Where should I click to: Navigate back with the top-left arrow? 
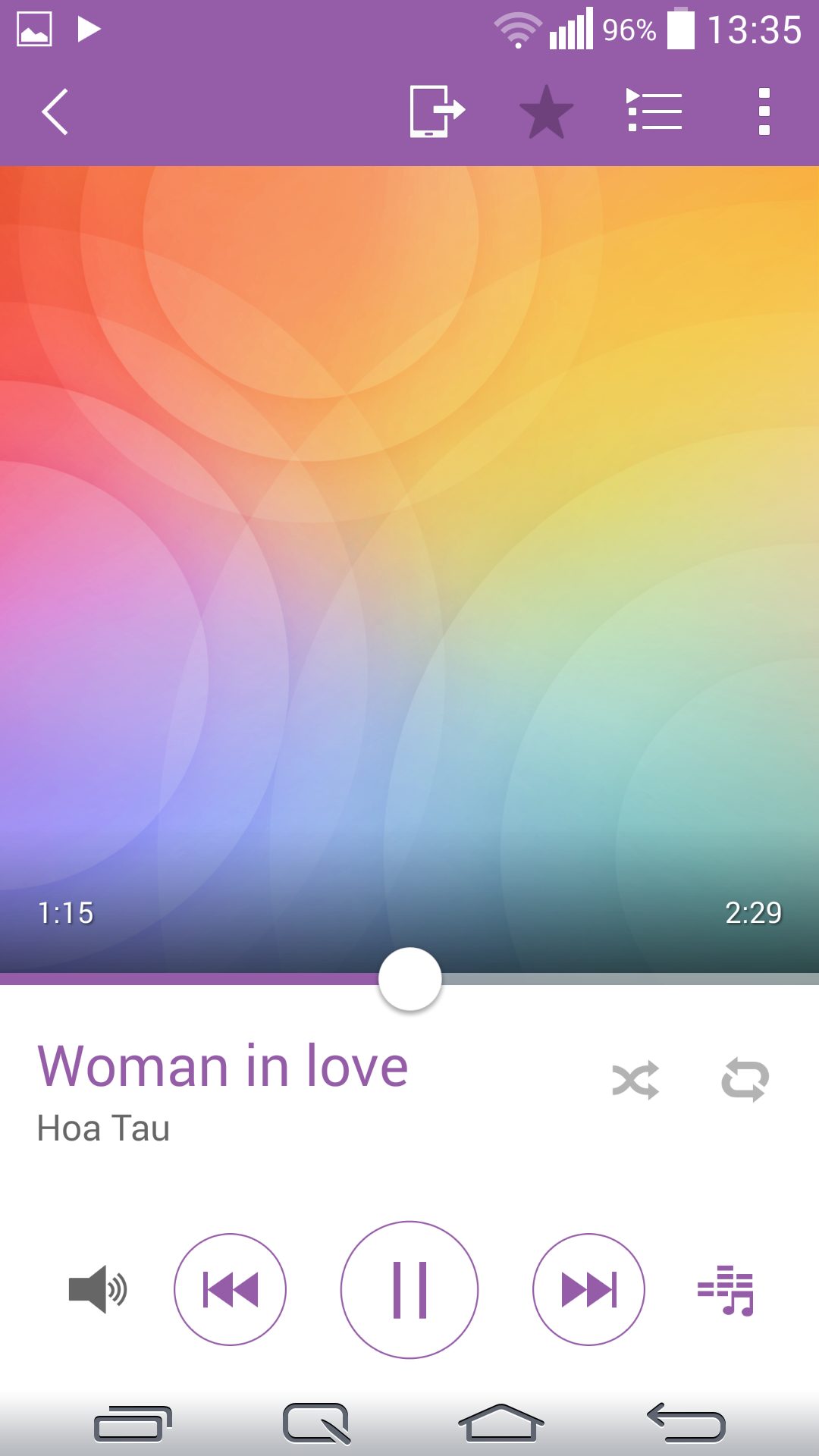pos(55,110)
